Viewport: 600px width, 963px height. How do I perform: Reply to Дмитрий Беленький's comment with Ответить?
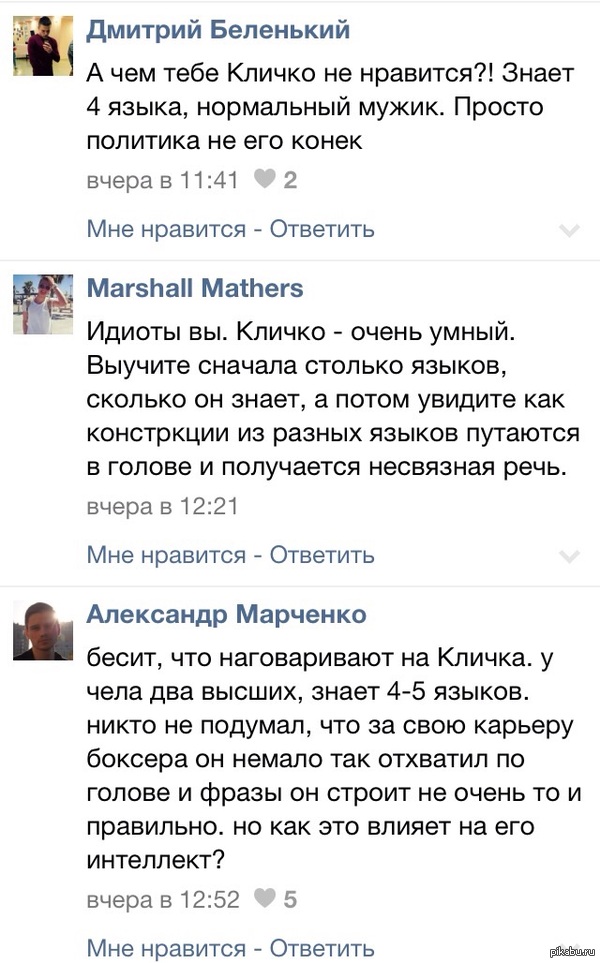click(322, 229)
